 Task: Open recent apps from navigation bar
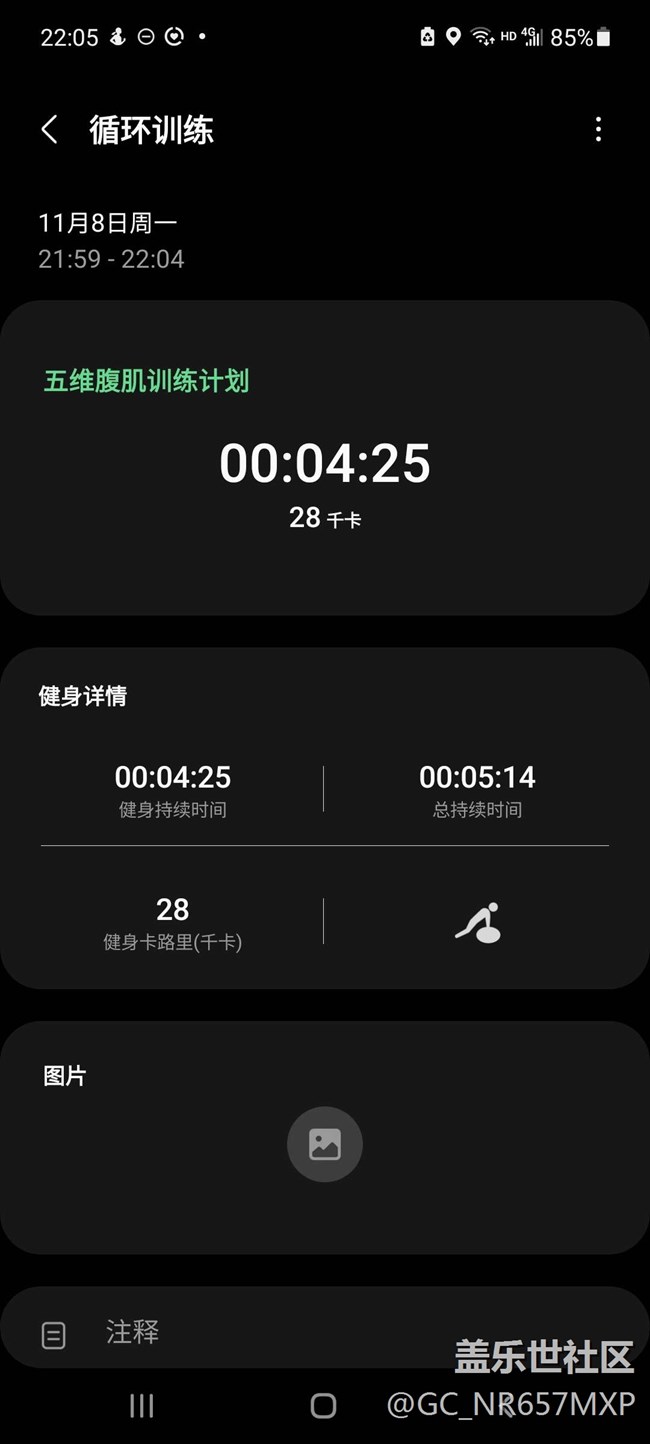pos(142,1406)
